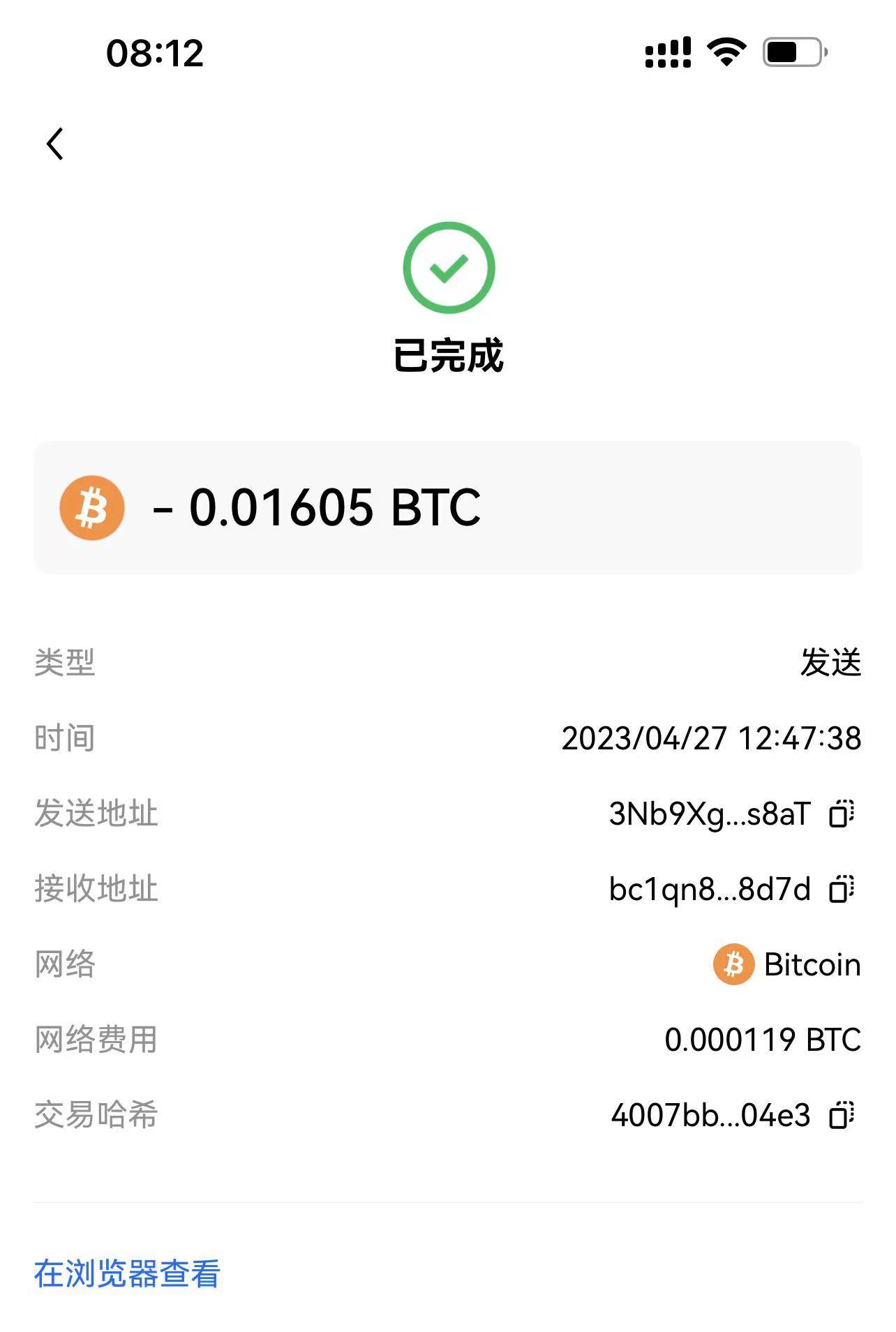Copy the transaction hash 4007bb...04e3

pos(841,1115)
